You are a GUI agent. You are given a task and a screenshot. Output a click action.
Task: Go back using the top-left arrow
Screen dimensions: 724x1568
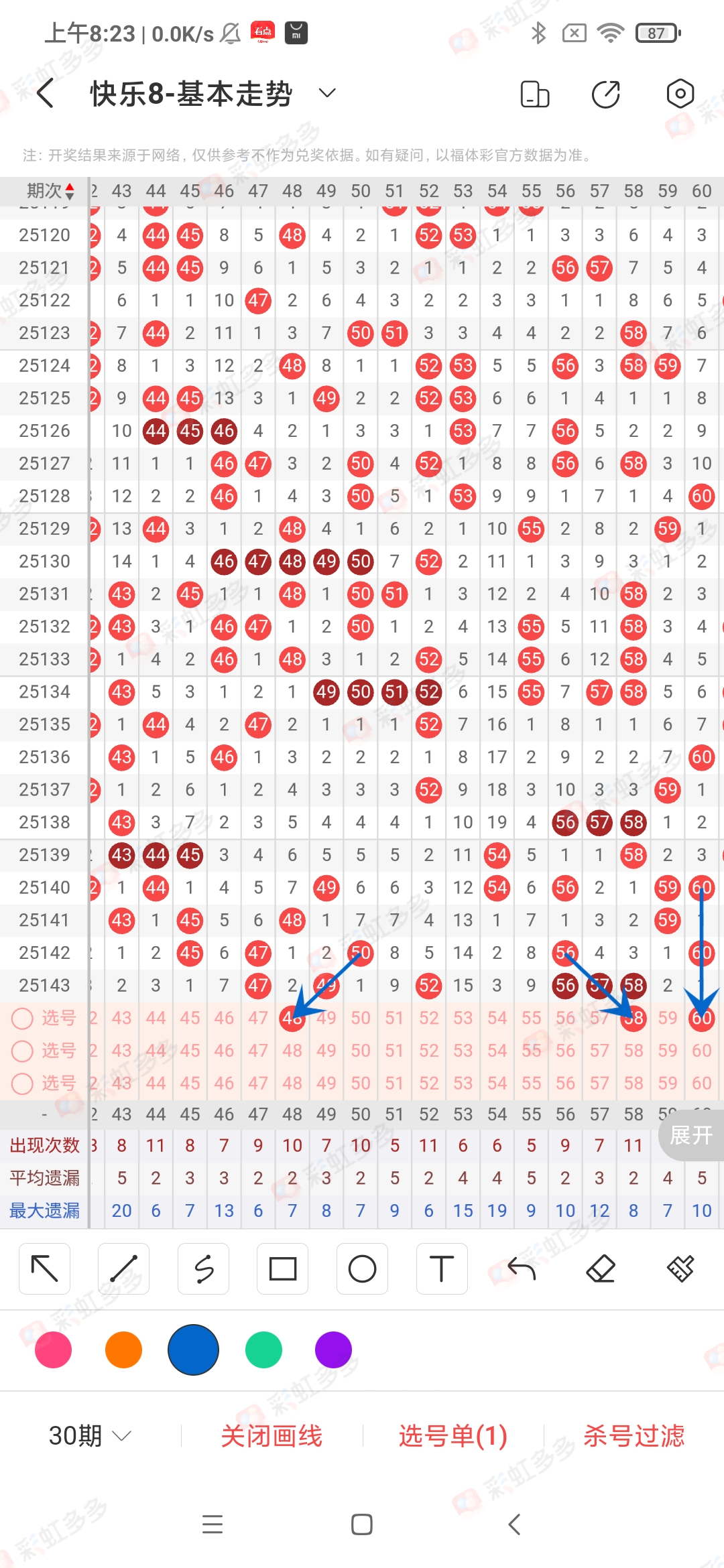coord(46,93)
